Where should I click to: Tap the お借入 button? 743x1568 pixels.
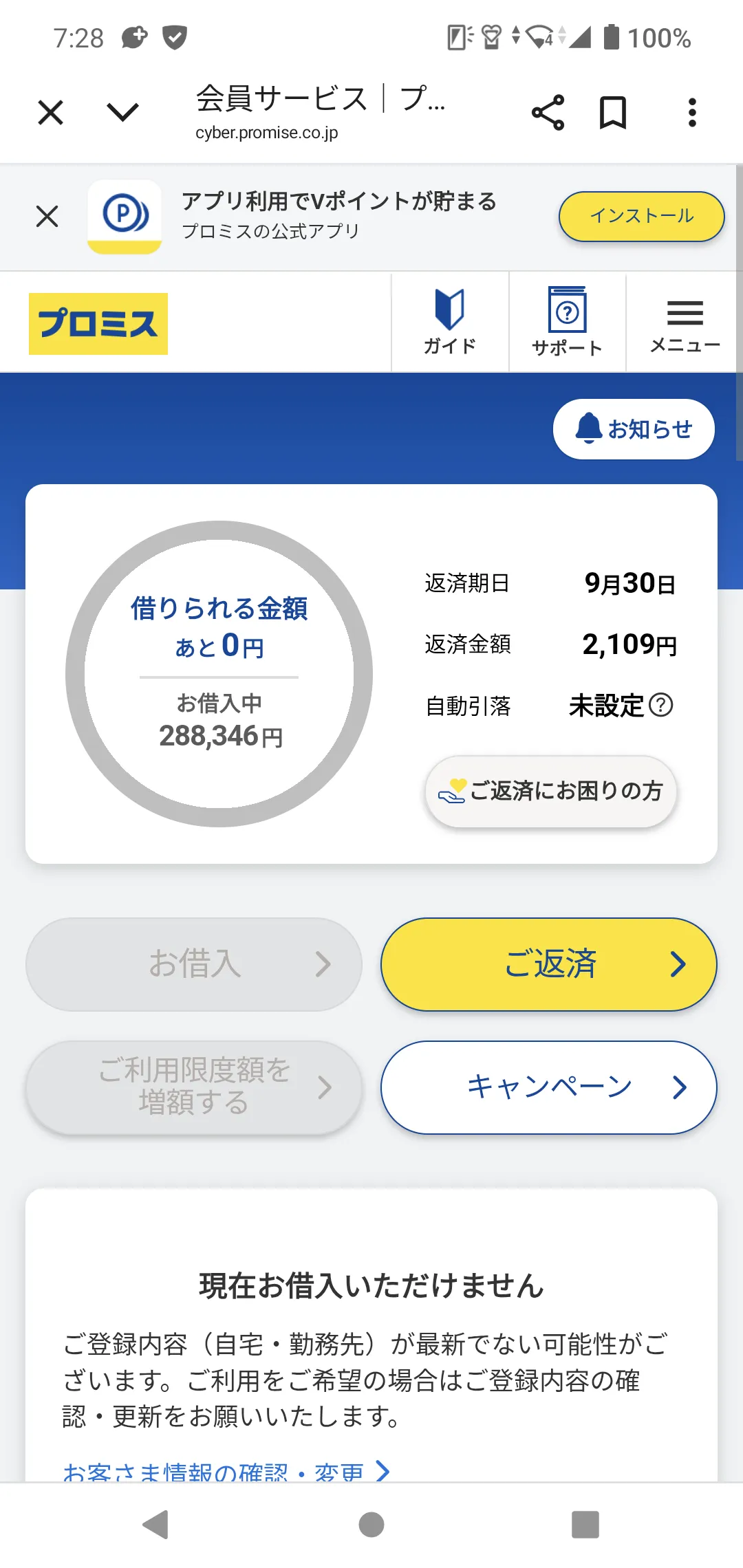(194, 964)
